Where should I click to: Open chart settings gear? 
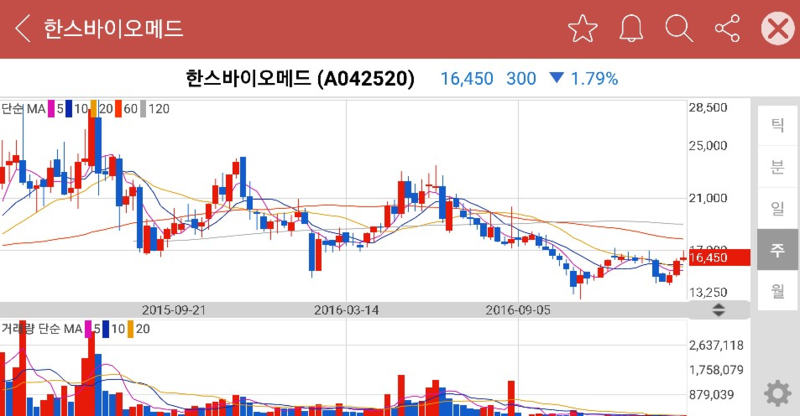pyautogui.click(x=776, y=393)
